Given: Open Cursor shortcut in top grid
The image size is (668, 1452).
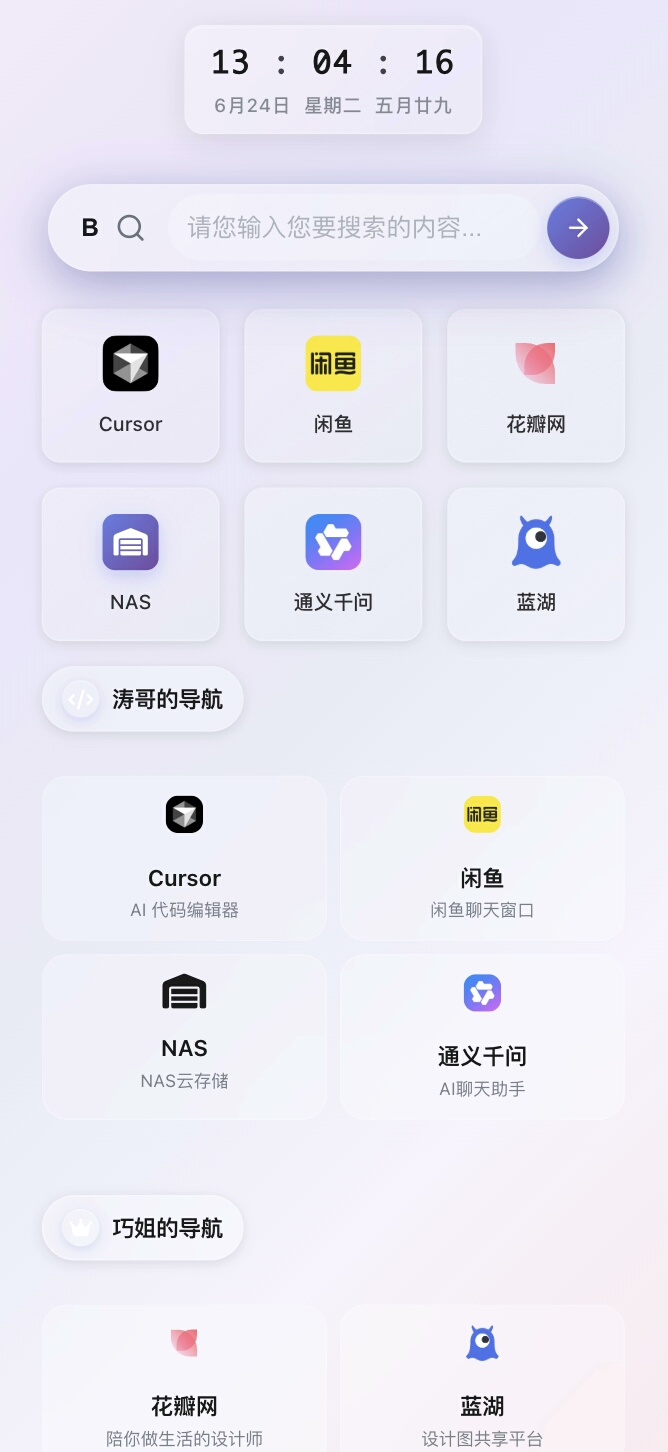Looking at the screenshot, I should [x=130, y=385].
